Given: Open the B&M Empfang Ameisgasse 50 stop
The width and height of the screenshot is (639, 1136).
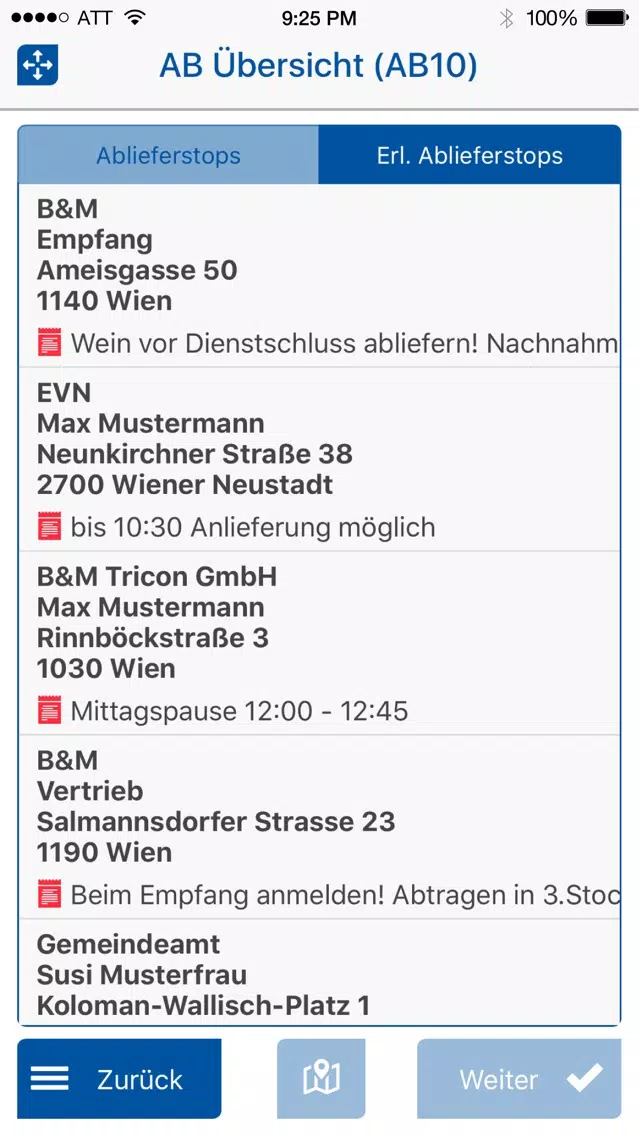Looking at the screenshot, I should [320, 276].
